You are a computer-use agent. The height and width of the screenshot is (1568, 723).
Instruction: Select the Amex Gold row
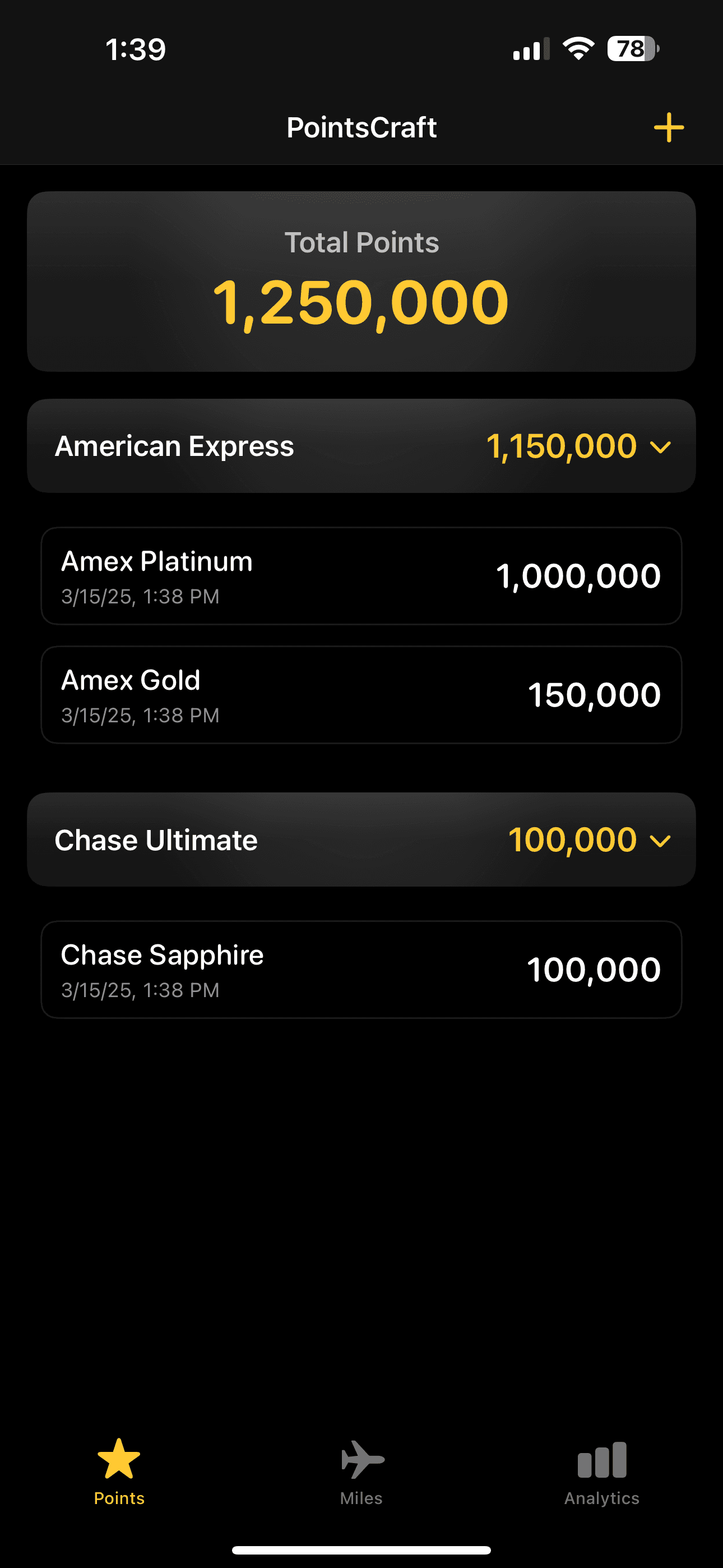[x=361, y=694]
